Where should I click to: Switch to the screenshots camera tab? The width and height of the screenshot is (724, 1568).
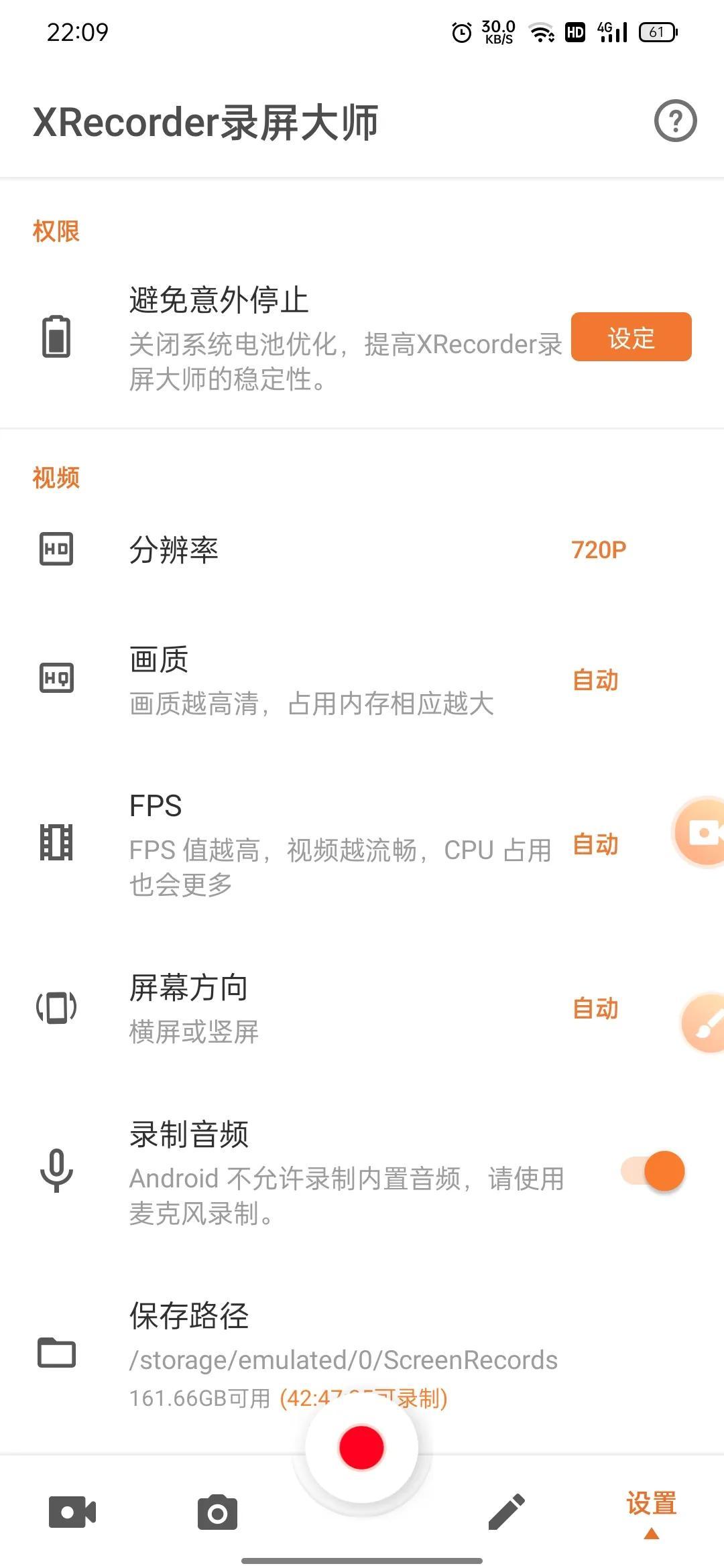pos(217,1512)
